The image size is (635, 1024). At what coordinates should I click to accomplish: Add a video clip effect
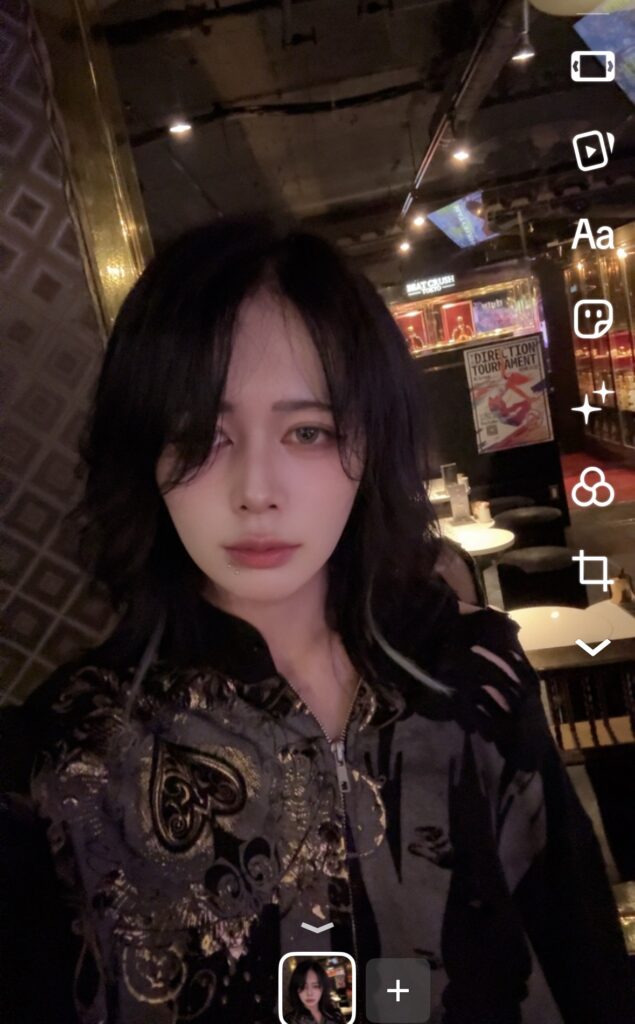pos(593,150)
